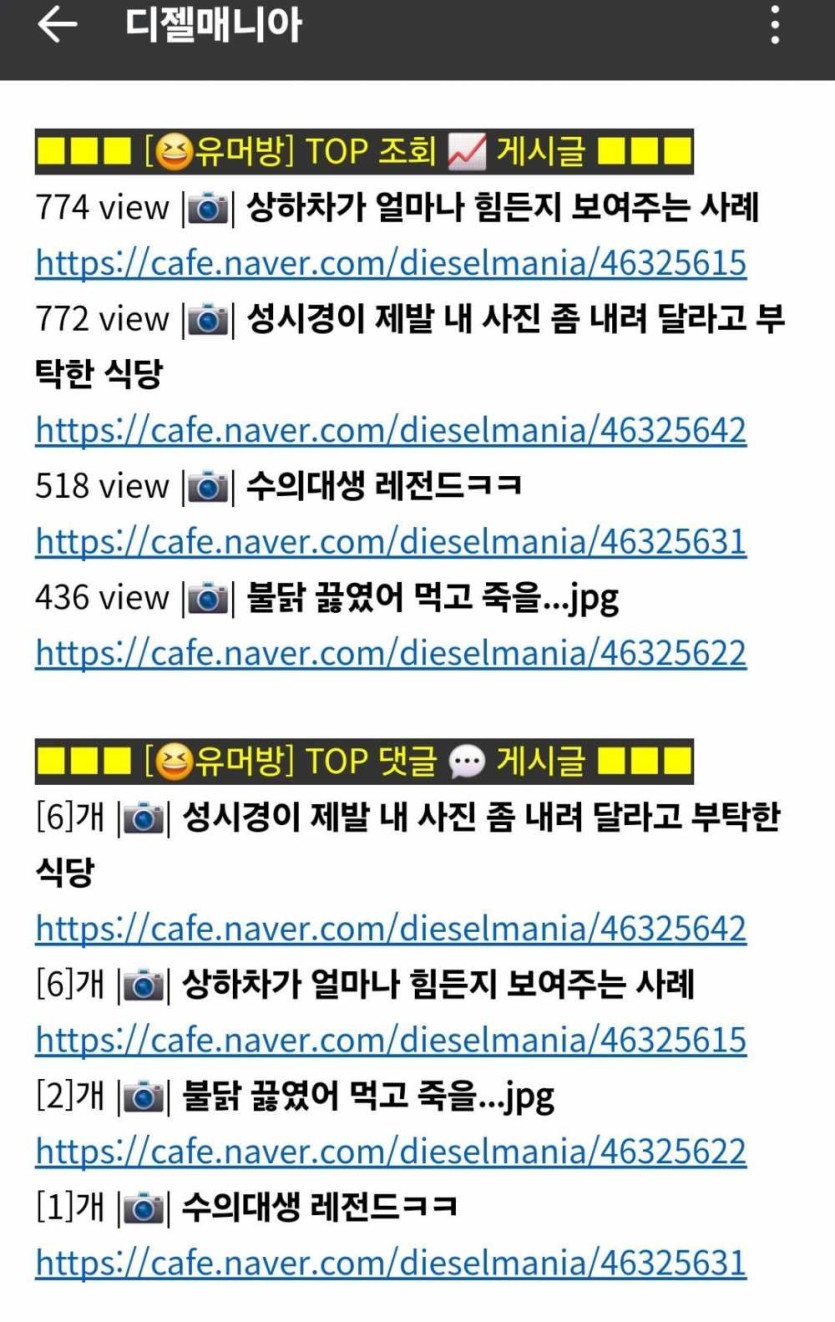
Task: Open link under [1]개 수의대생 comment post
Action: click(x=391, y=1262)
